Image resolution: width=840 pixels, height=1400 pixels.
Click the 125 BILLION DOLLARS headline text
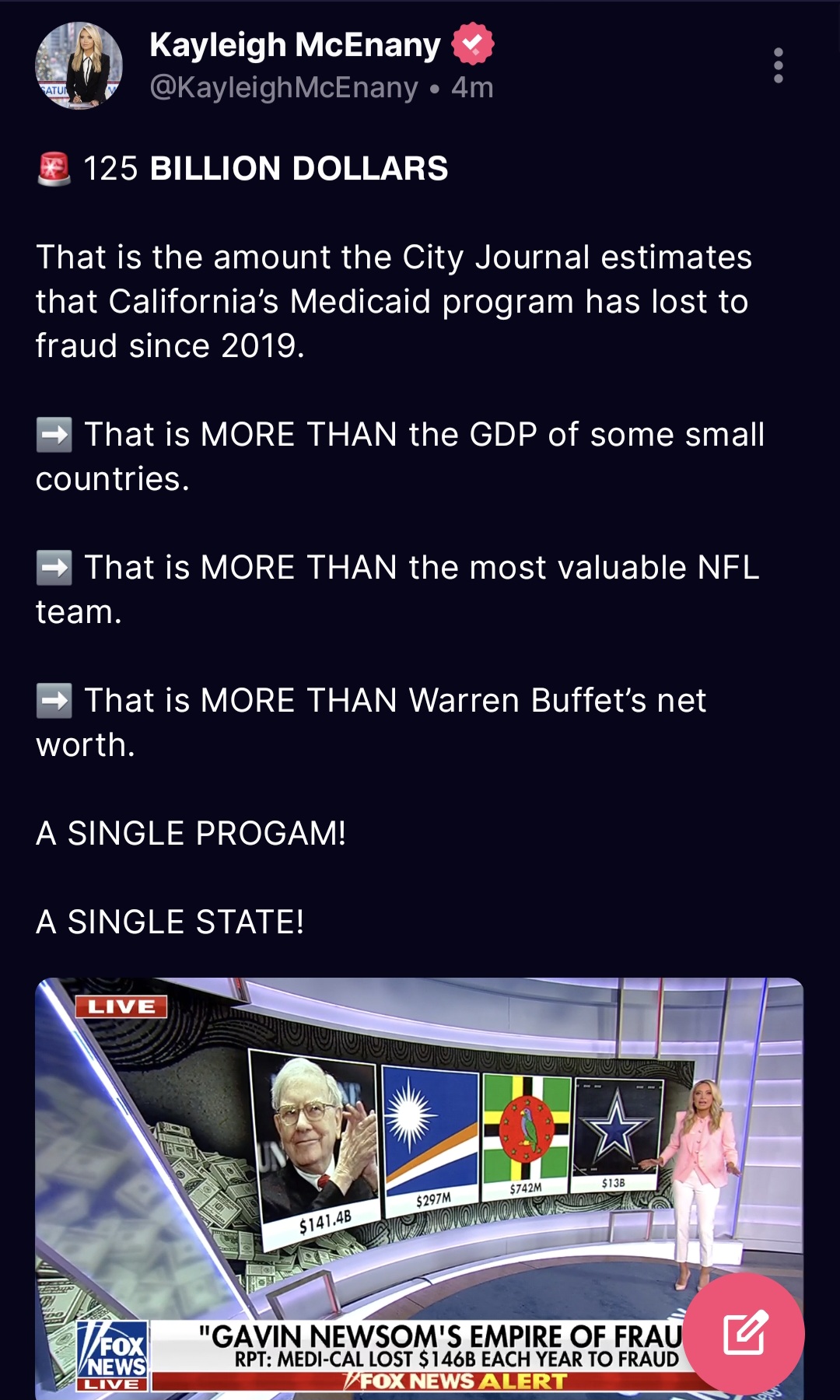pyautogui.click(x=264, y=167)
